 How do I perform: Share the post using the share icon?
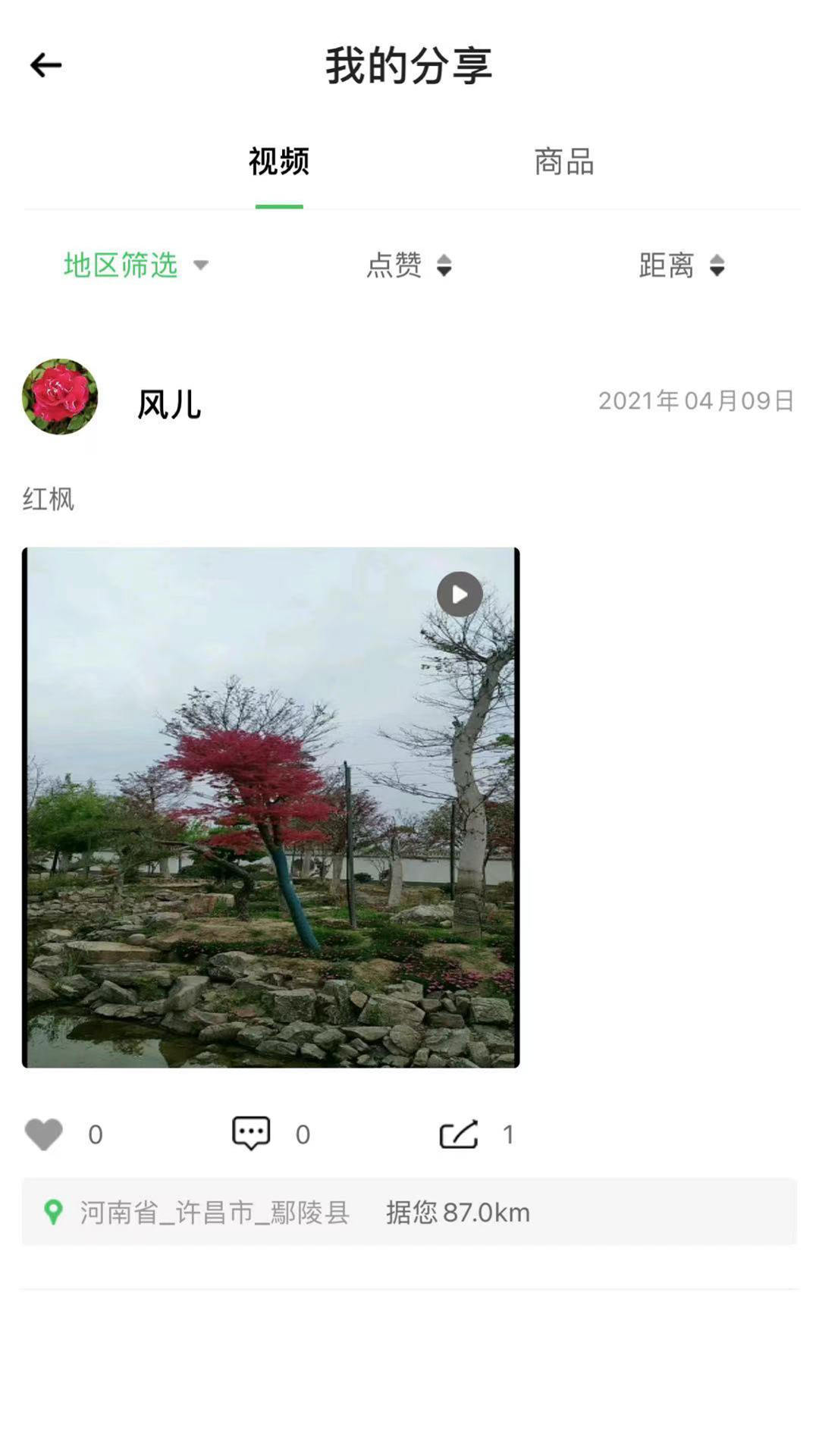click(x=457, y=1133)
